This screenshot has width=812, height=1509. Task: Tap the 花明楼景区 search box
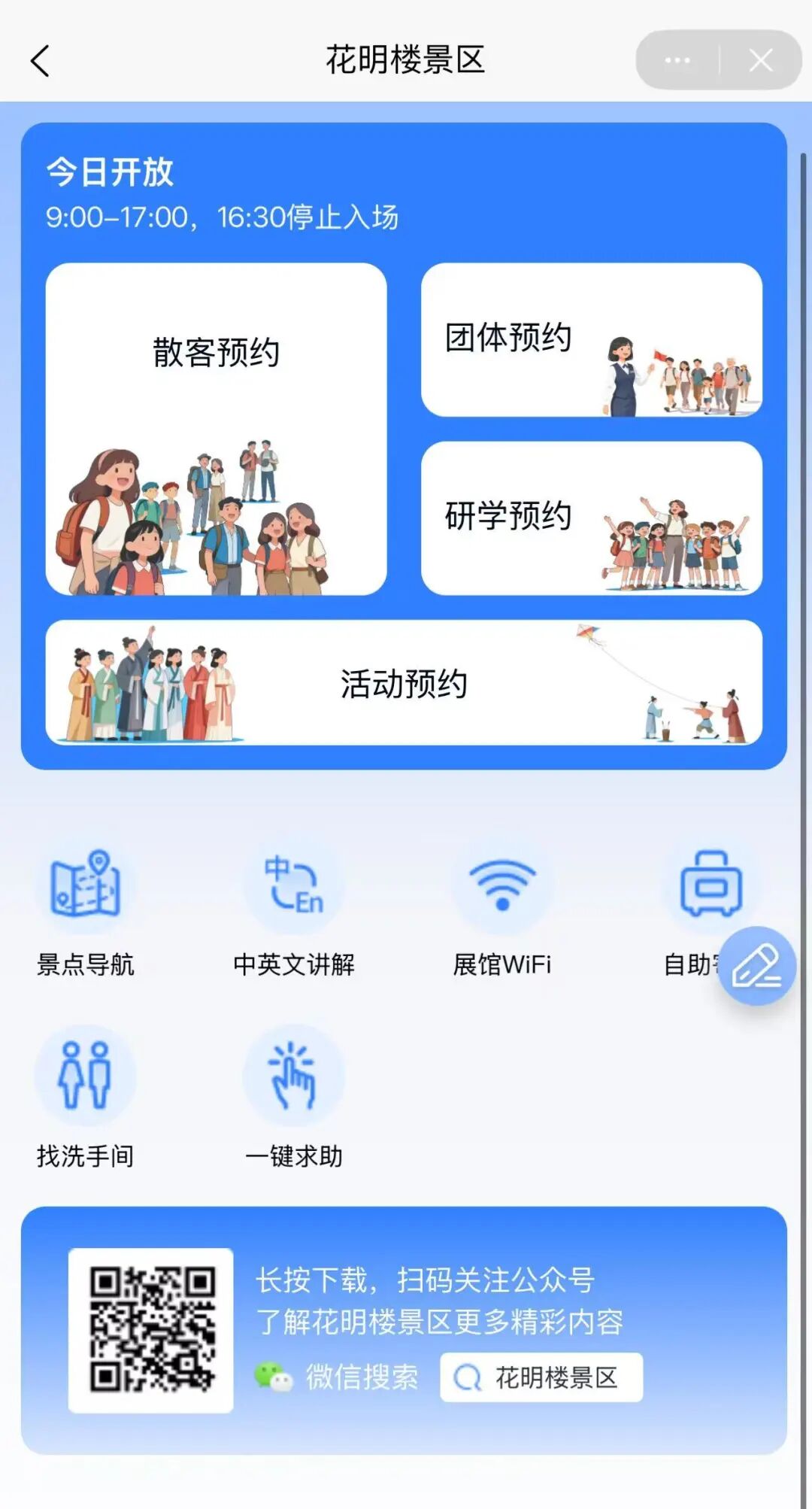click(541, 1377)
